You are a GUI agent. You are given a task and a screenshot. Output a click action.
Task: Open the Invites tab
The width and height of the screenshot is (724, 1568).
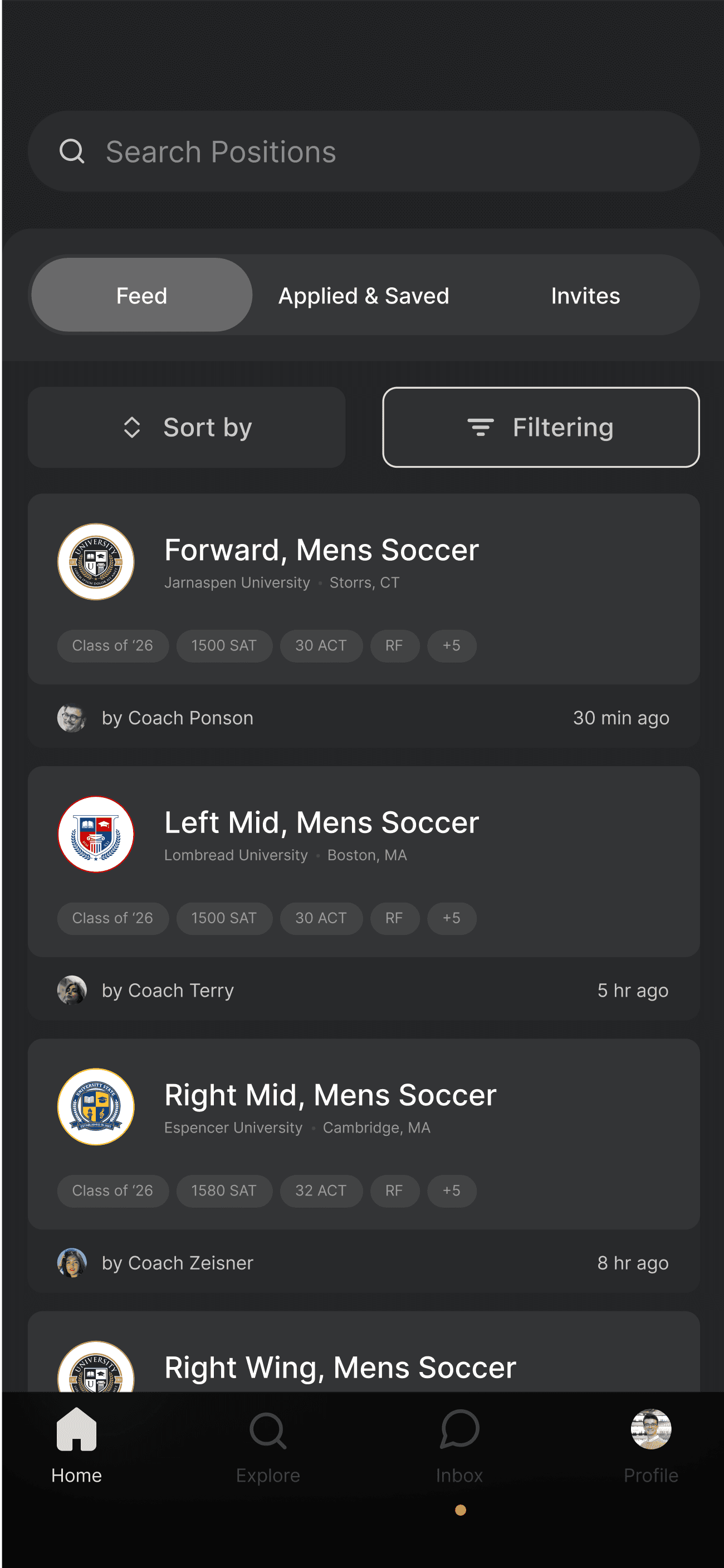pos(585,295)
